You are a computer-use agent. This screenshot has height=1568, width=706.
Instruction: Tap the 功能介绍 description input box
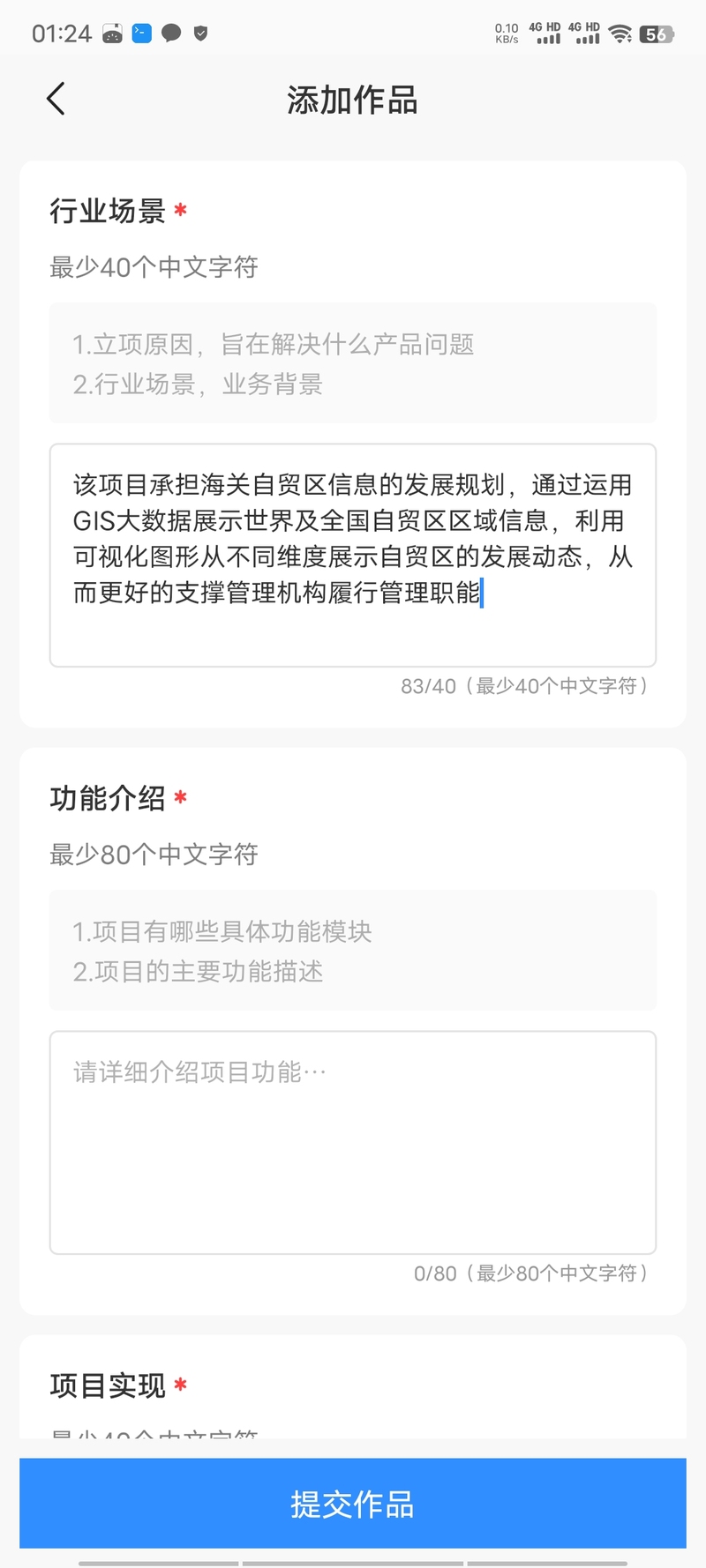pos(352,1141)
